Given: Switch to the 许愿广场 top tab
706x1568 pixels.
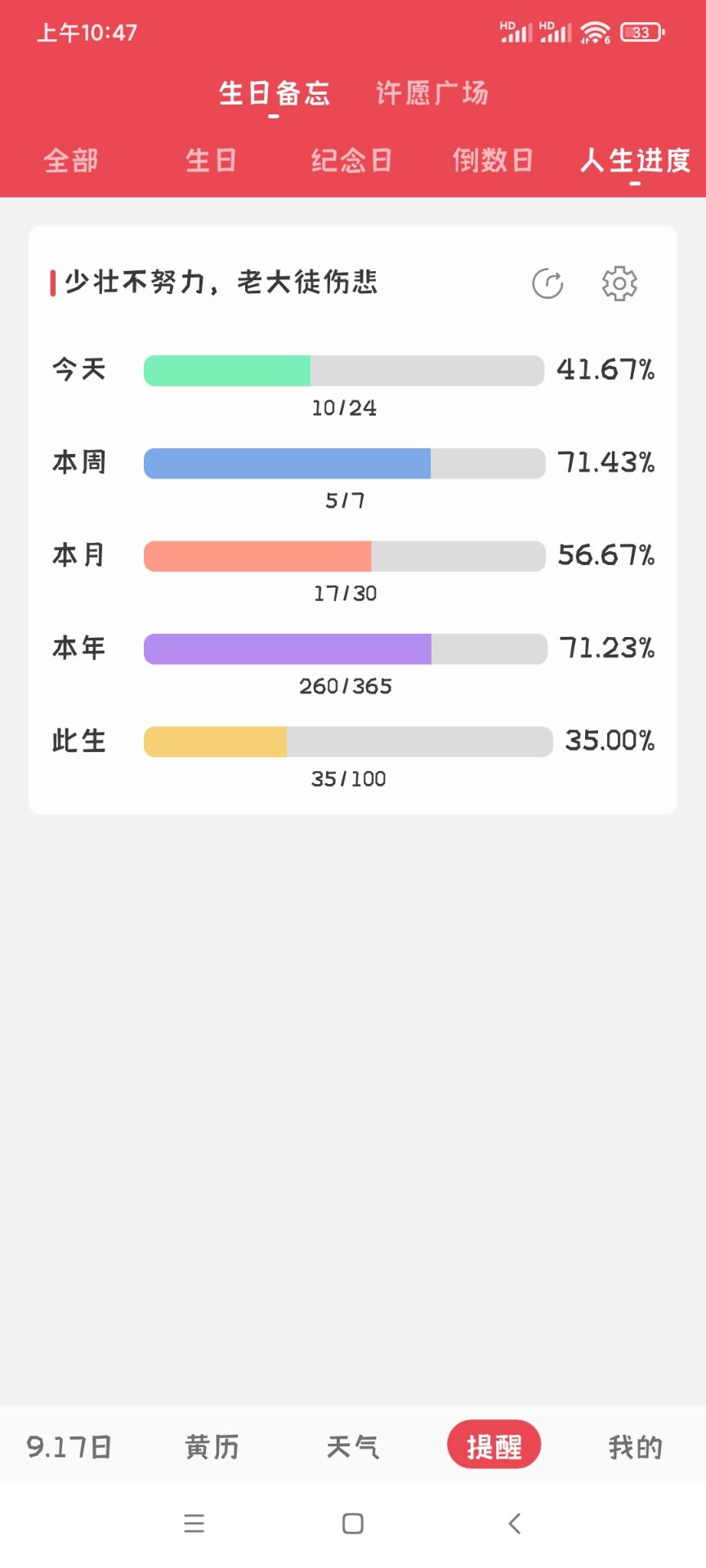Looking at the screenshot, I should 432,93.
